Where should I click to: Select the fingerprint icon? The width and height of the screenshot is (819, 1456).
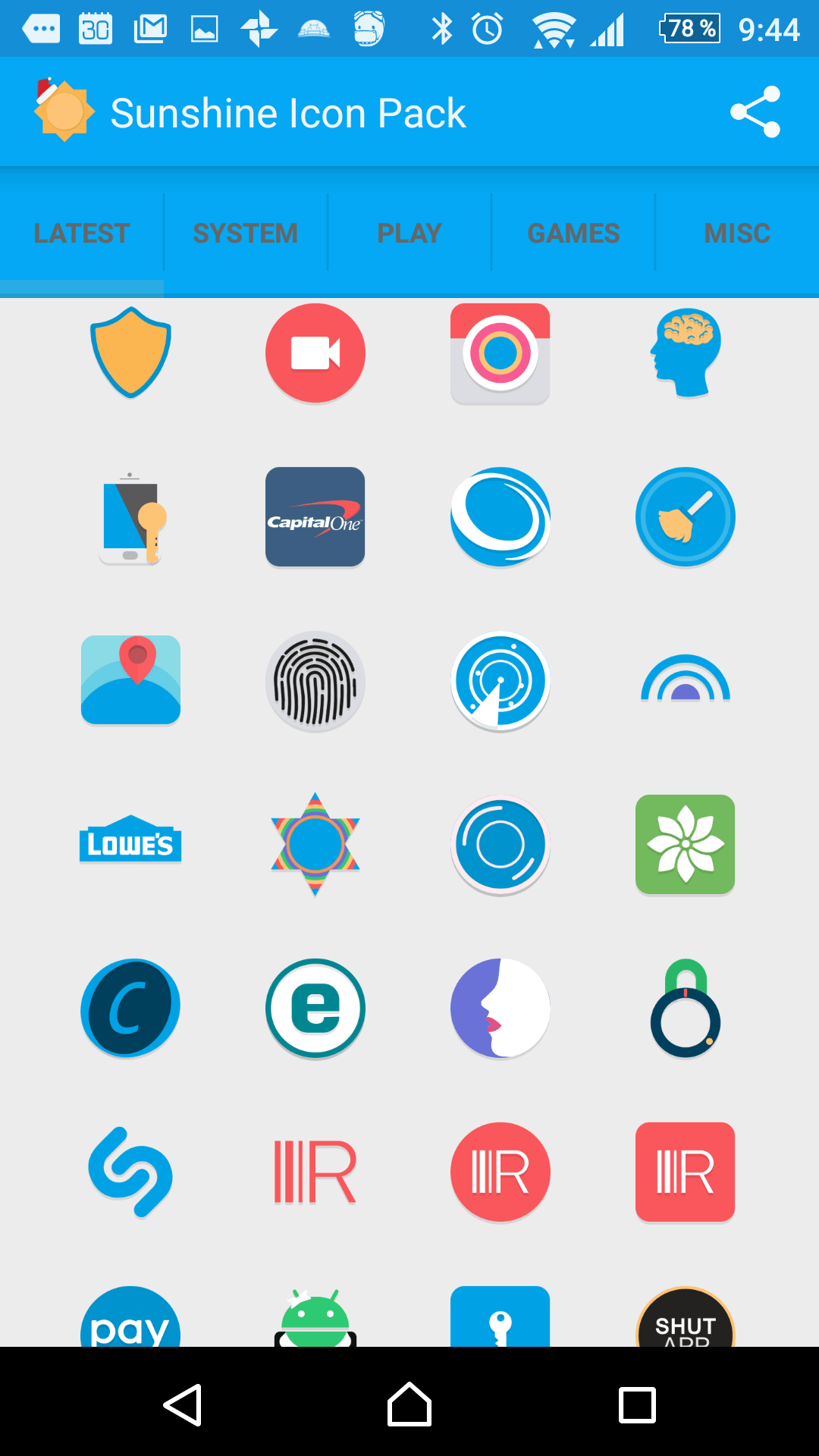[x=315, y=682]
